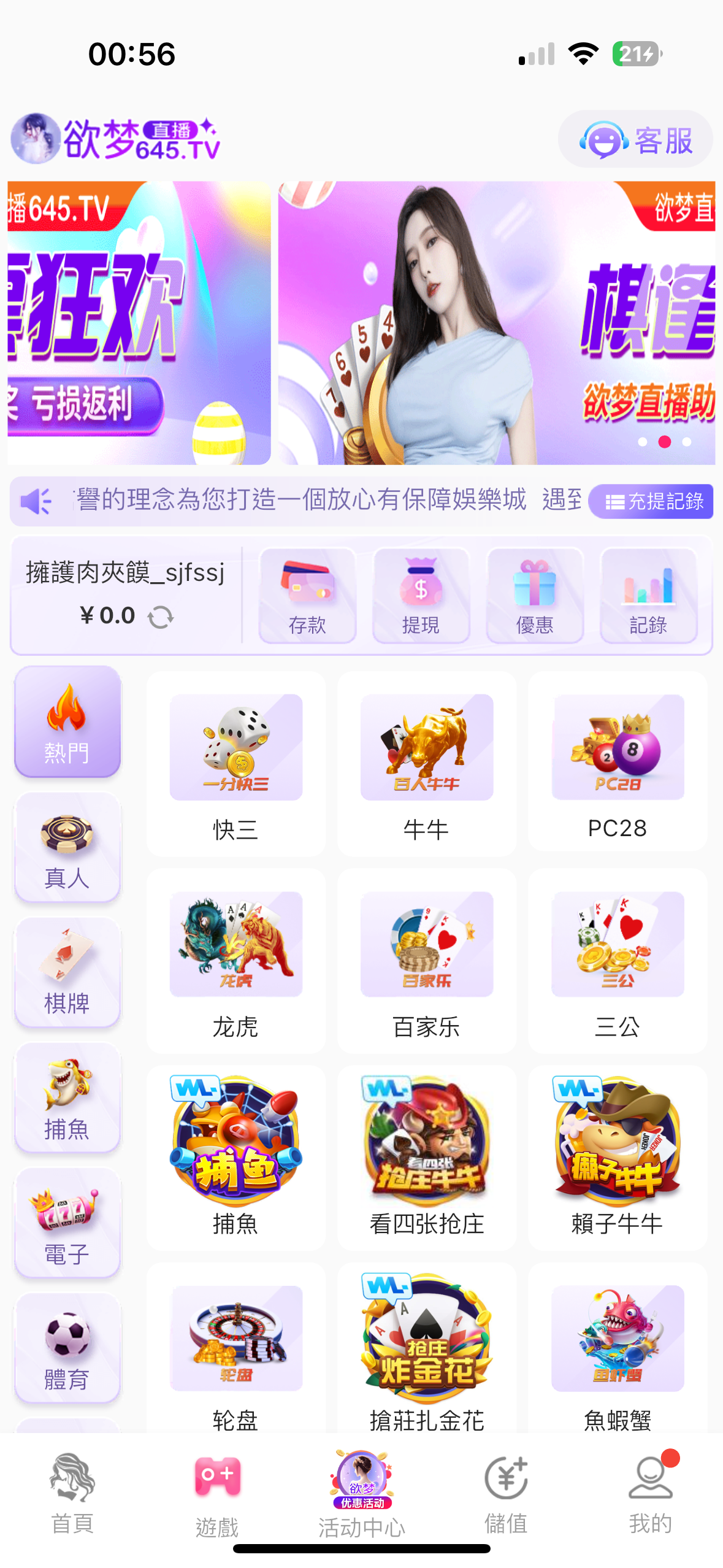Select the 棋牌 category
The height and width of the screenshot is (1568, 723).
pos(67,973)
